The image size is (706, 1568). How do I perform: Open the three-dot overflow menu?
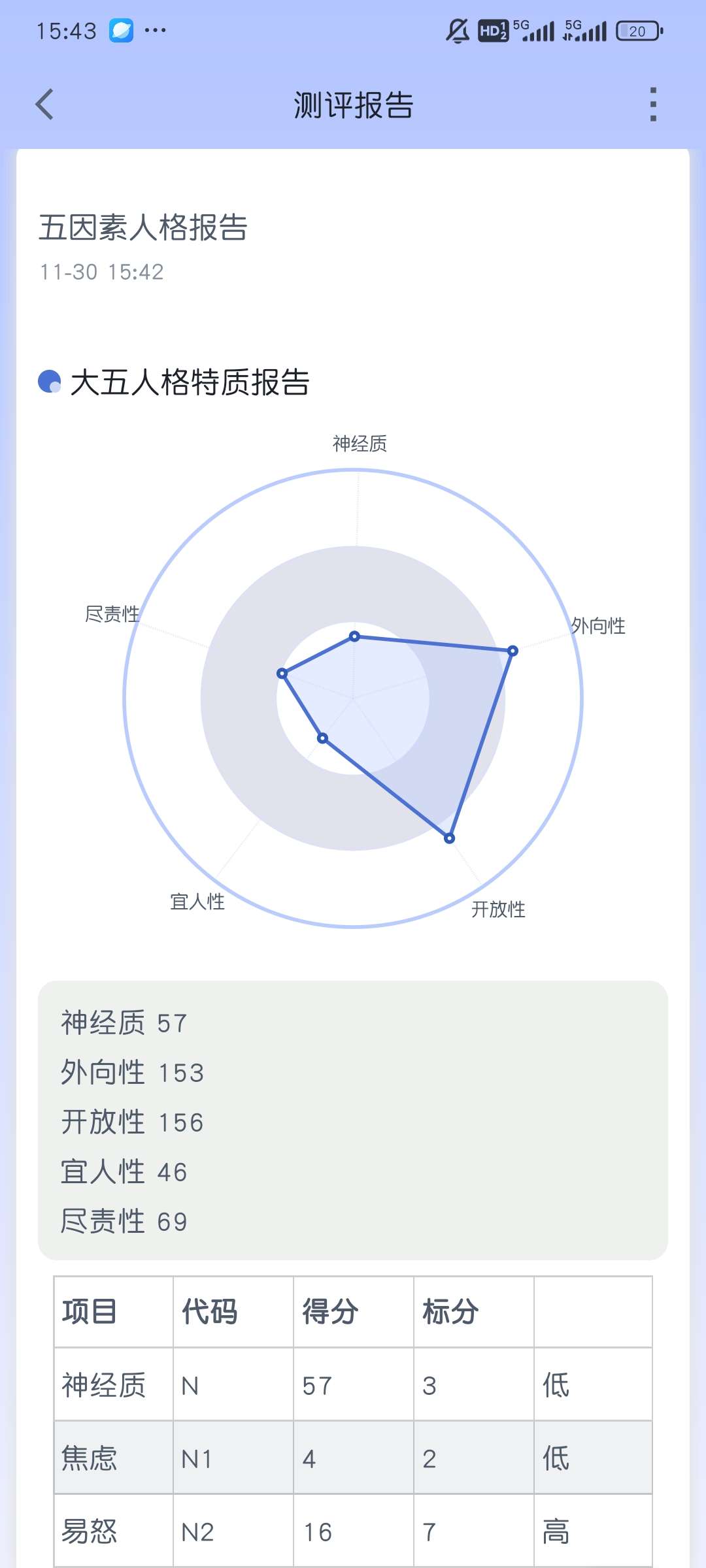click(x=652, y=105)
